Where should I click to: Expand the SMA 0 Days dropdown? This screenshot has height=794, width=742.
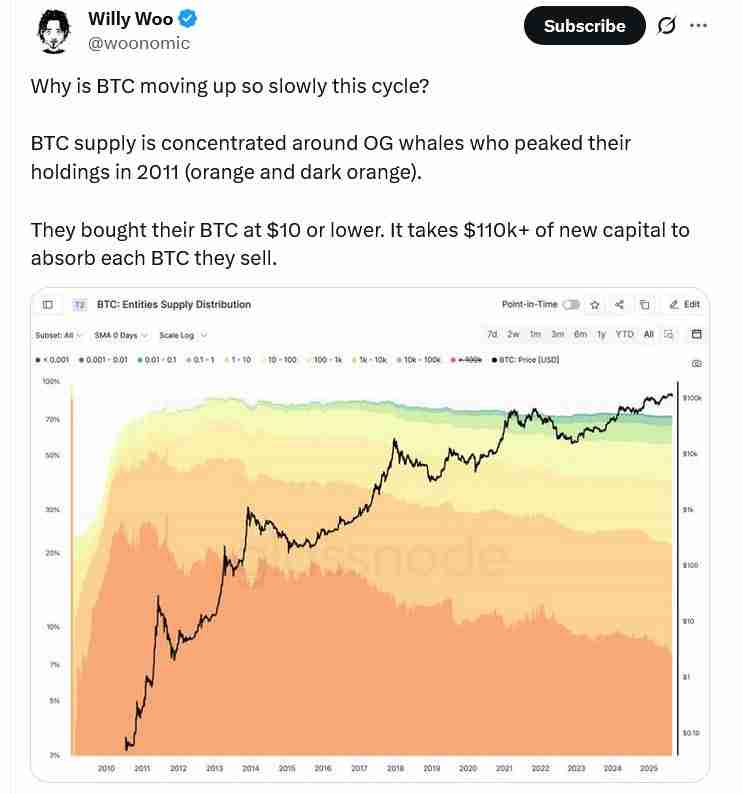click(x=118, y=334)
